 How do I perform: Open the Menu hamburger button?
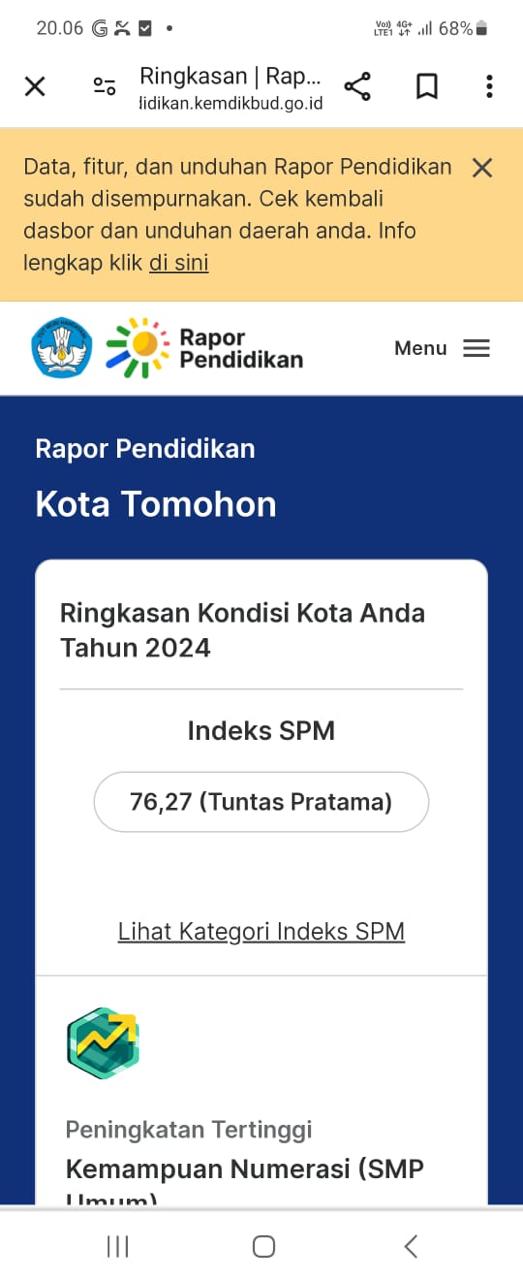(x=442, y=348)
